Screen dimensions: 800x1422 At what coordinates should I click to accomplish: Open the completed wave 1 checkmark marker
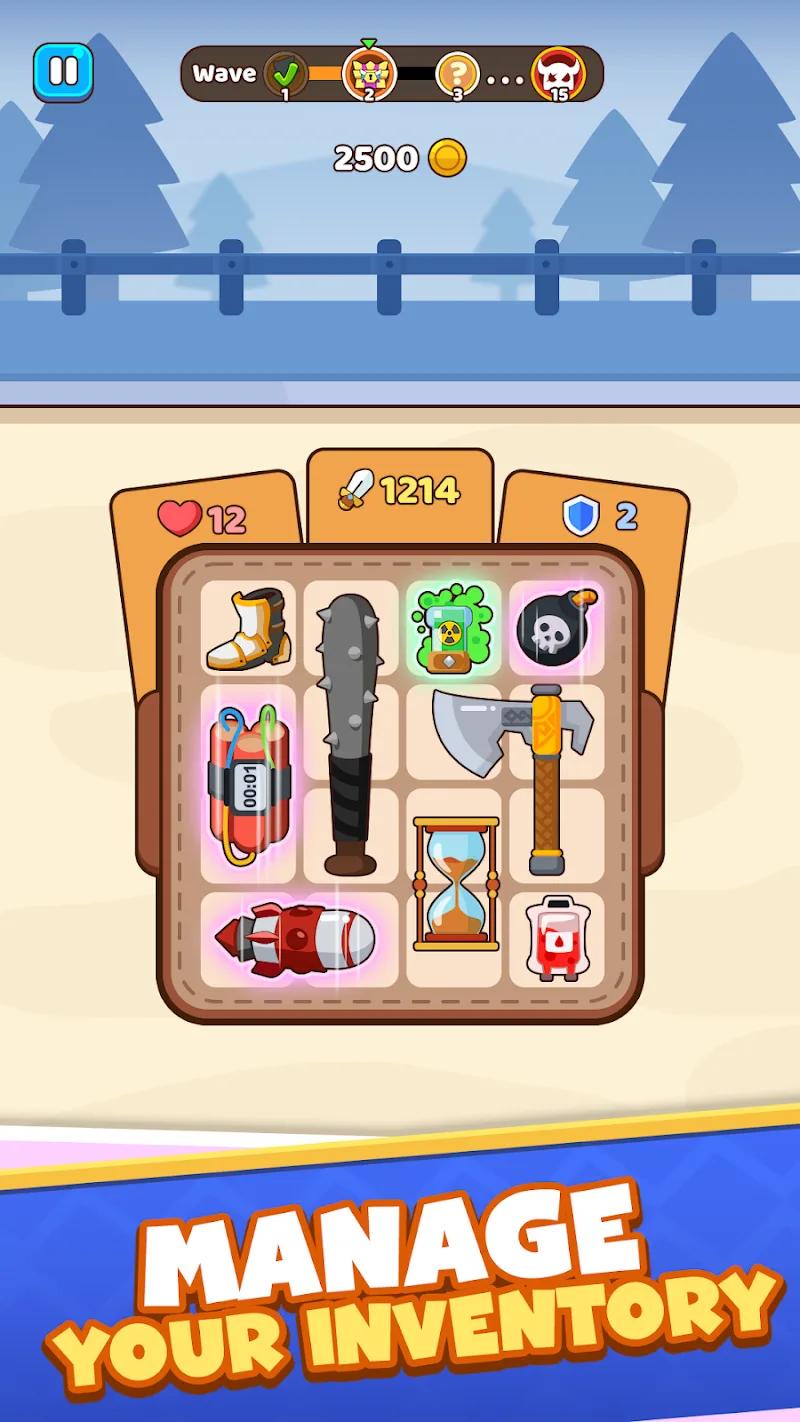283,73
